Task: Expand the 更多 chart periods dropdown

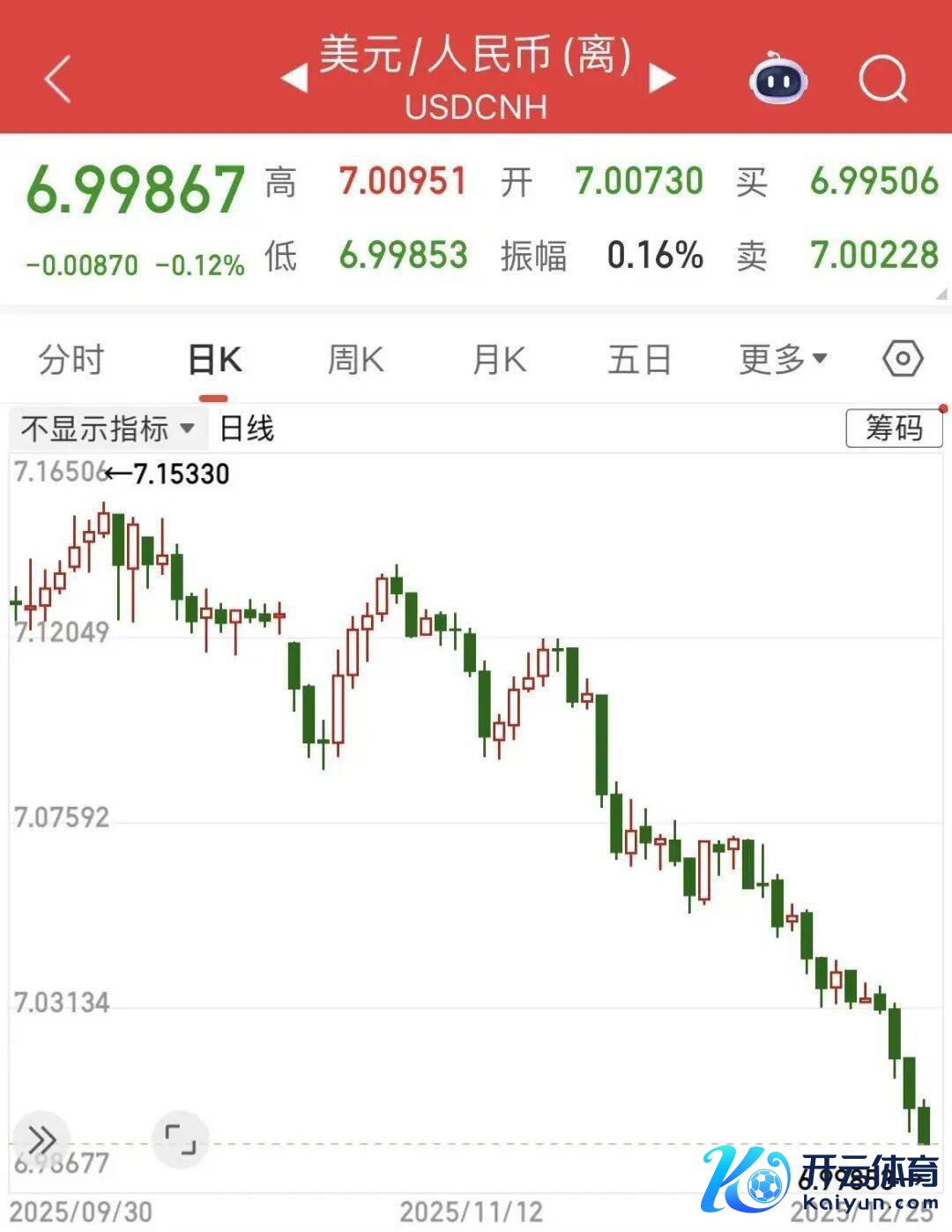Action: [x=783, y=359]
